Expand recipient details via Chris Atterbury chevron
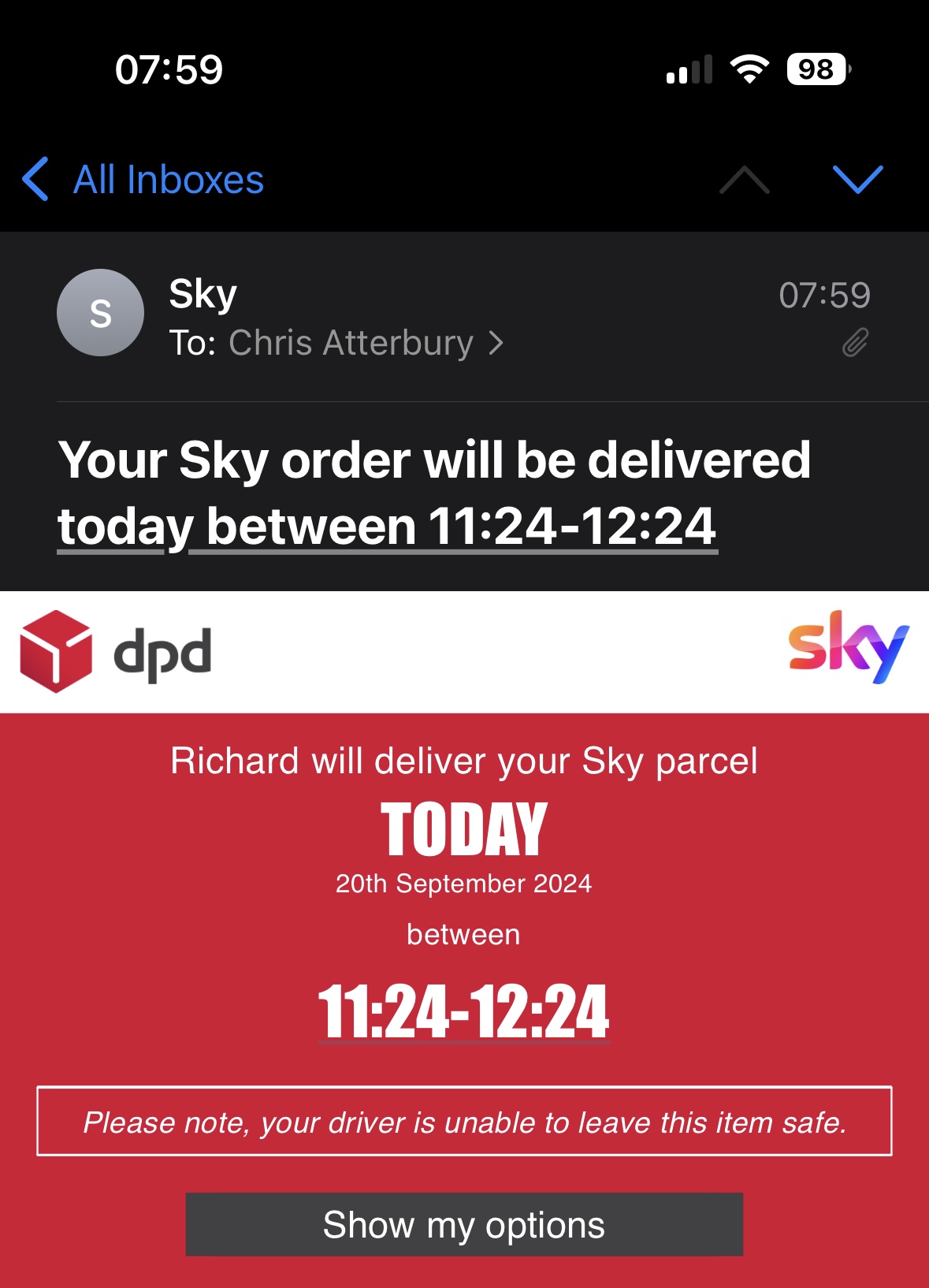This screenshot has height=1288, width=929. click(x=496, y=343)
